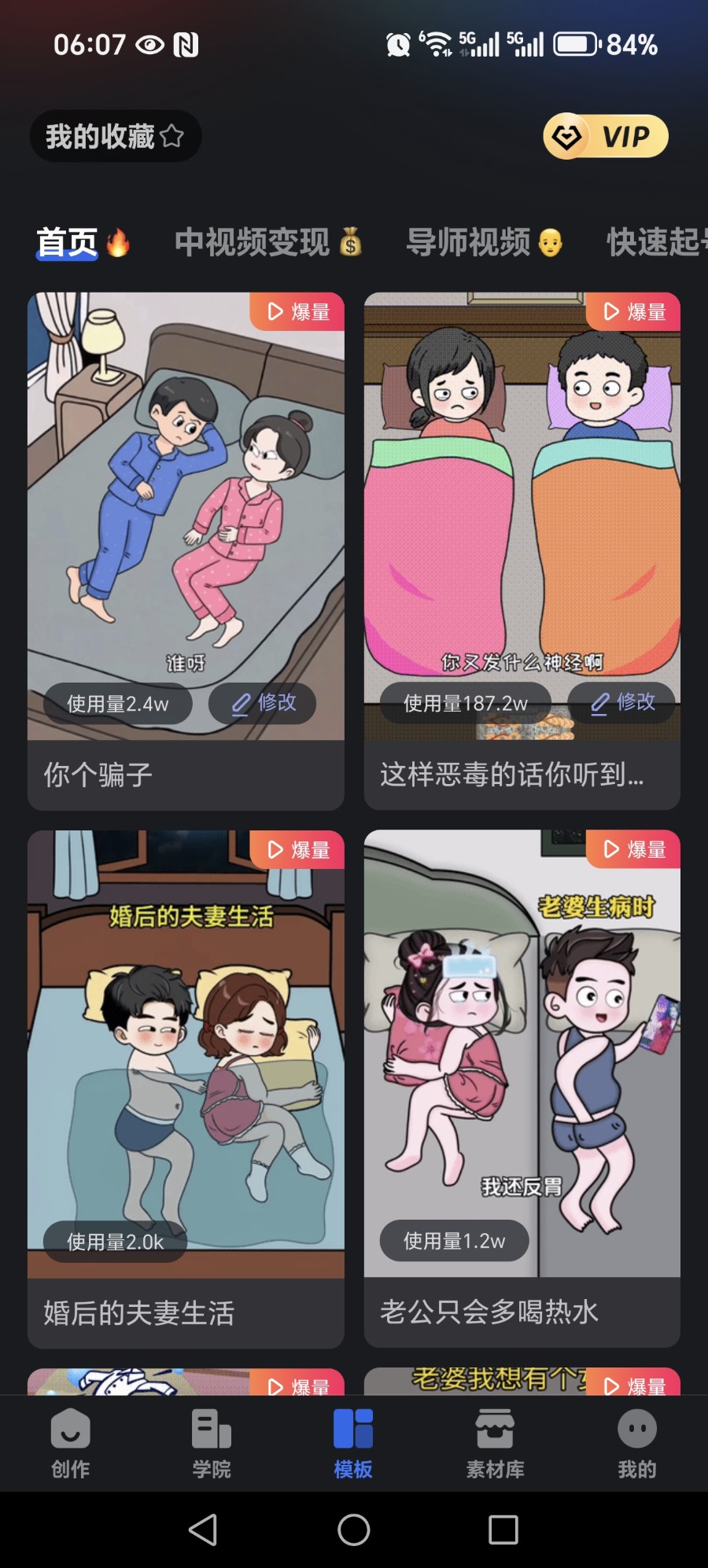This screenshot has width=708, height=1568.
Task: Go to the system home screen
Action: coord(354,1530)
